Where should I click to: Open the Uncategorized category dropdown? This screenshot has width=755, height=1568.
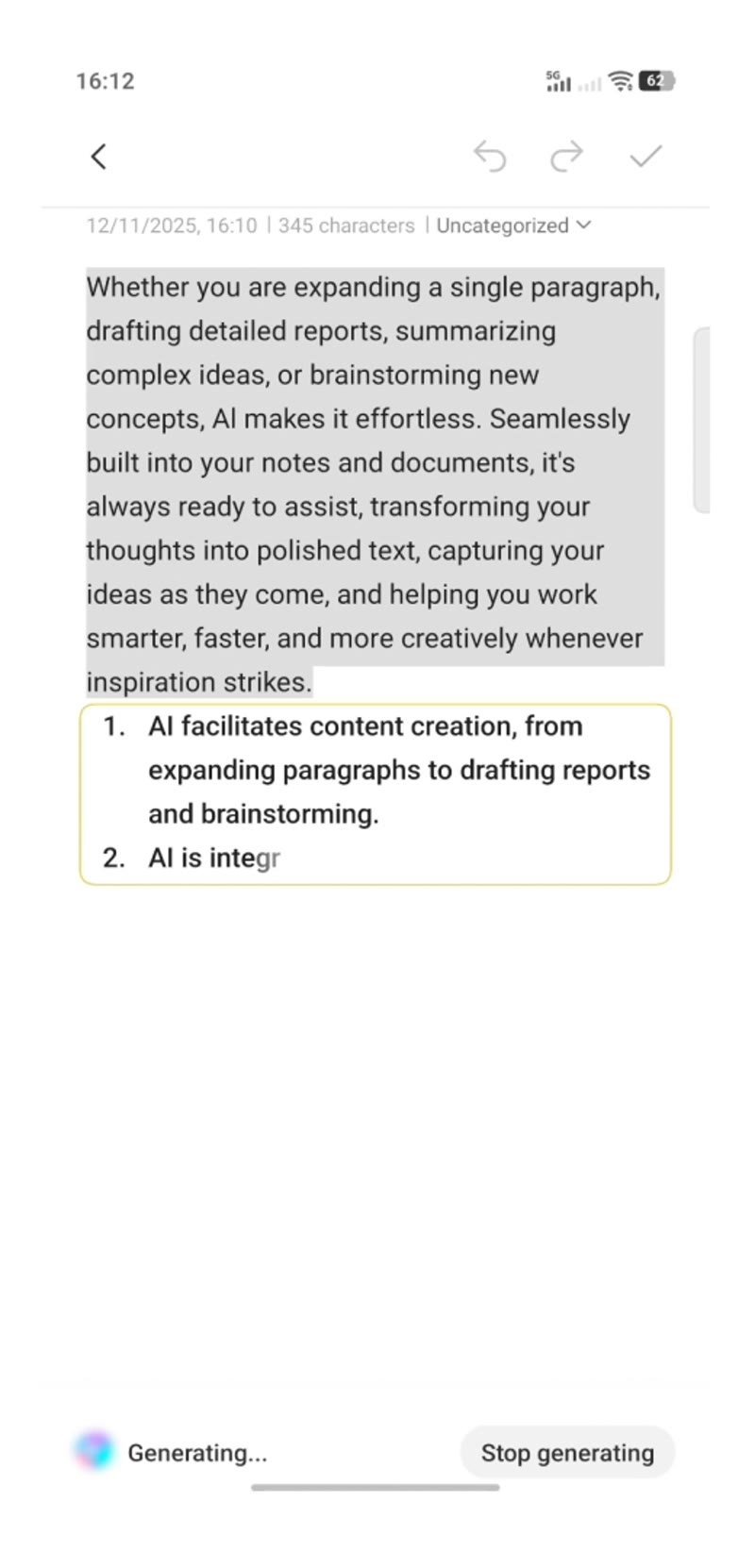[513, 225]
